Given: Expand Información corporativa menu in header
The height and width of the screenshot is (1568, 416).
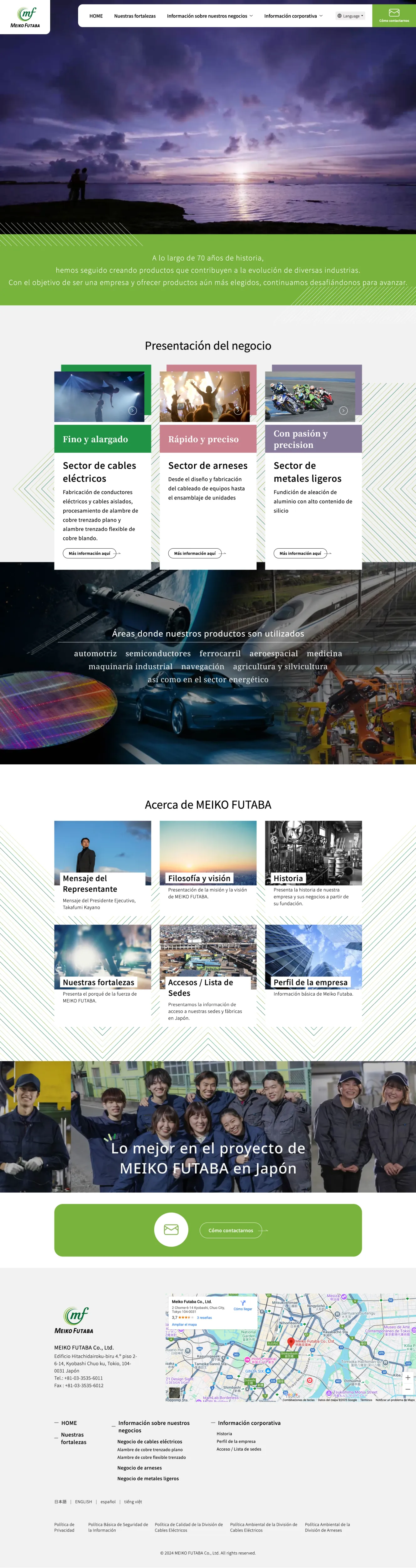Looking at the screenshot, I should (x=293, y=16).
